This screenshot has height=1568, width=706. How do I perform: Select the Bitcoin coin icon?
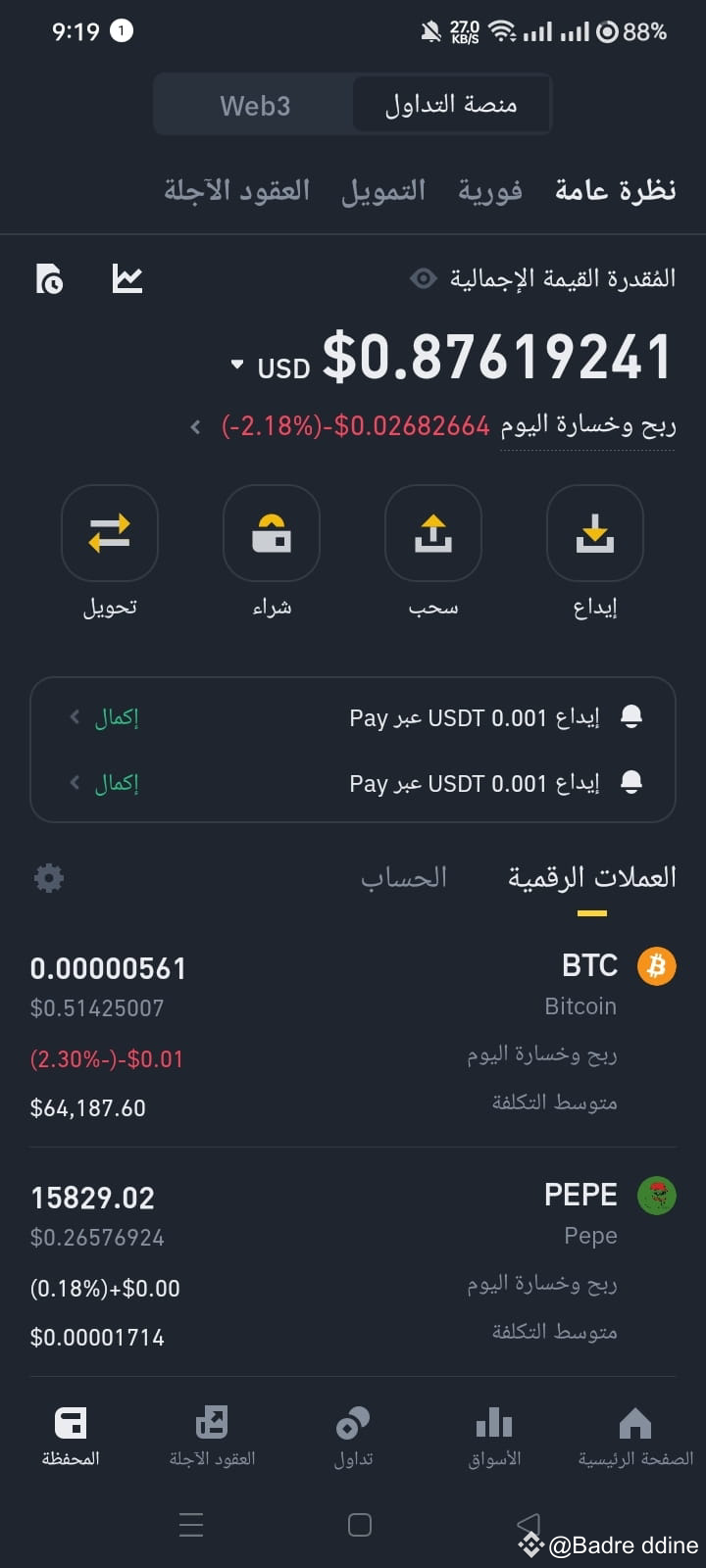click(656, 966)
